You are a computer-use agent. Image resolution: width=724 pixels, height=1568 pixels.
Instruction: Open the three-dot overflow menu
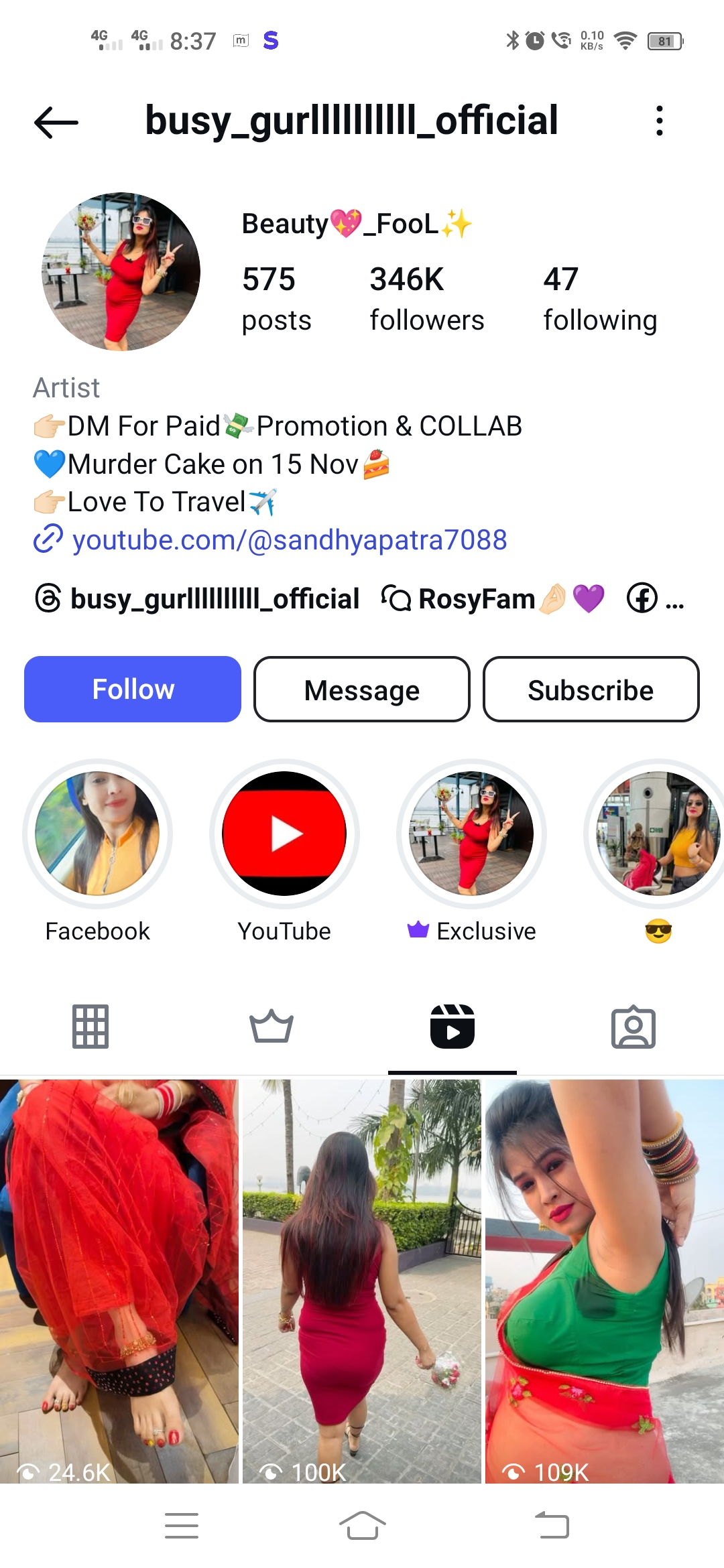(660, 121)
